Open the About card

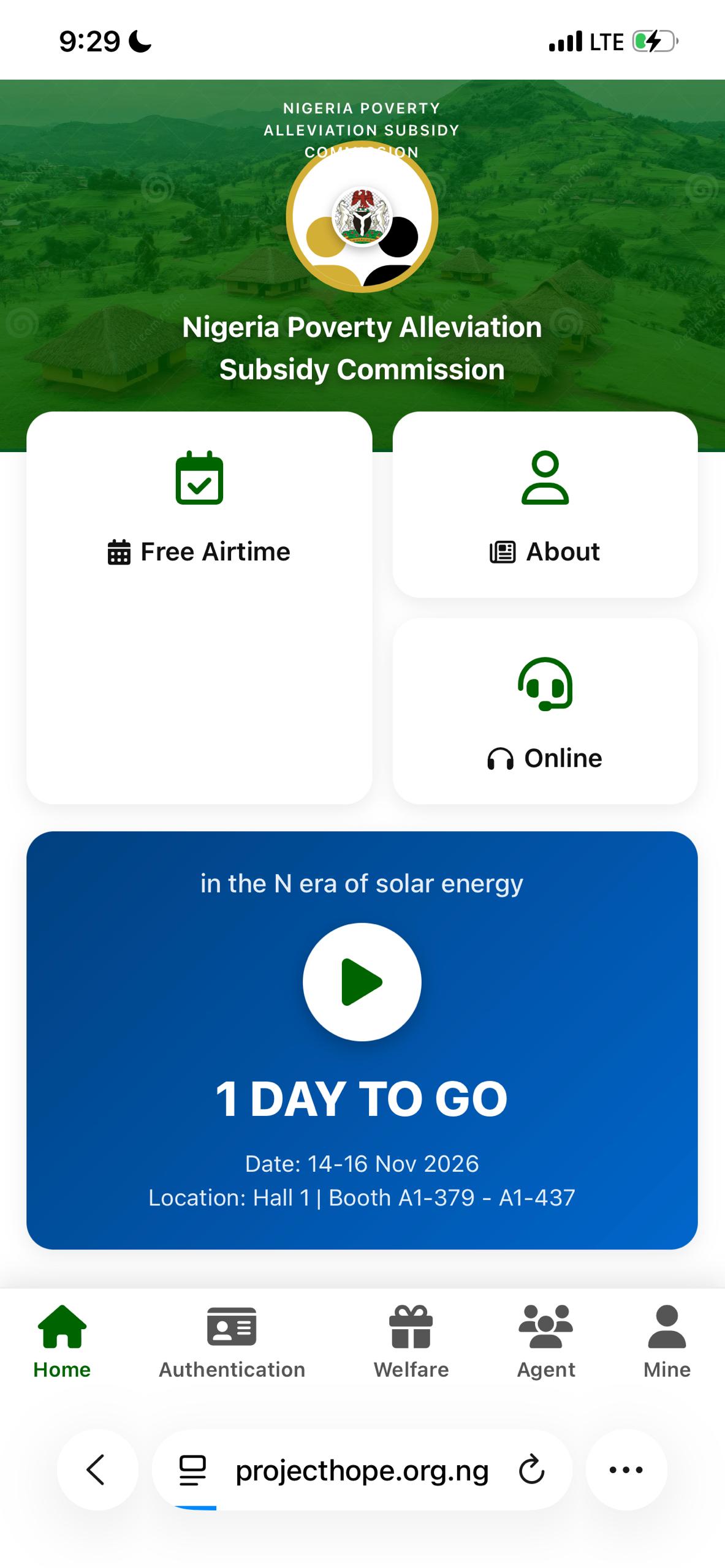pyautogui.click(x=545, y=505)
